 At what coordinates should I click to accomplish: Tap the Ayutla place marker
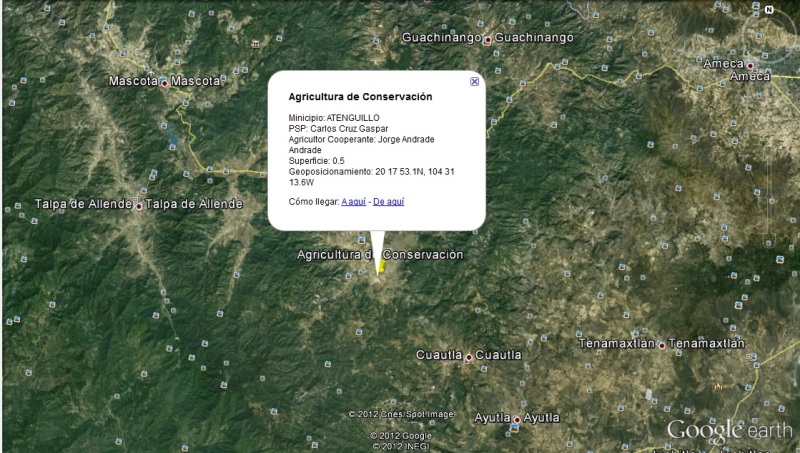[517, 419]
